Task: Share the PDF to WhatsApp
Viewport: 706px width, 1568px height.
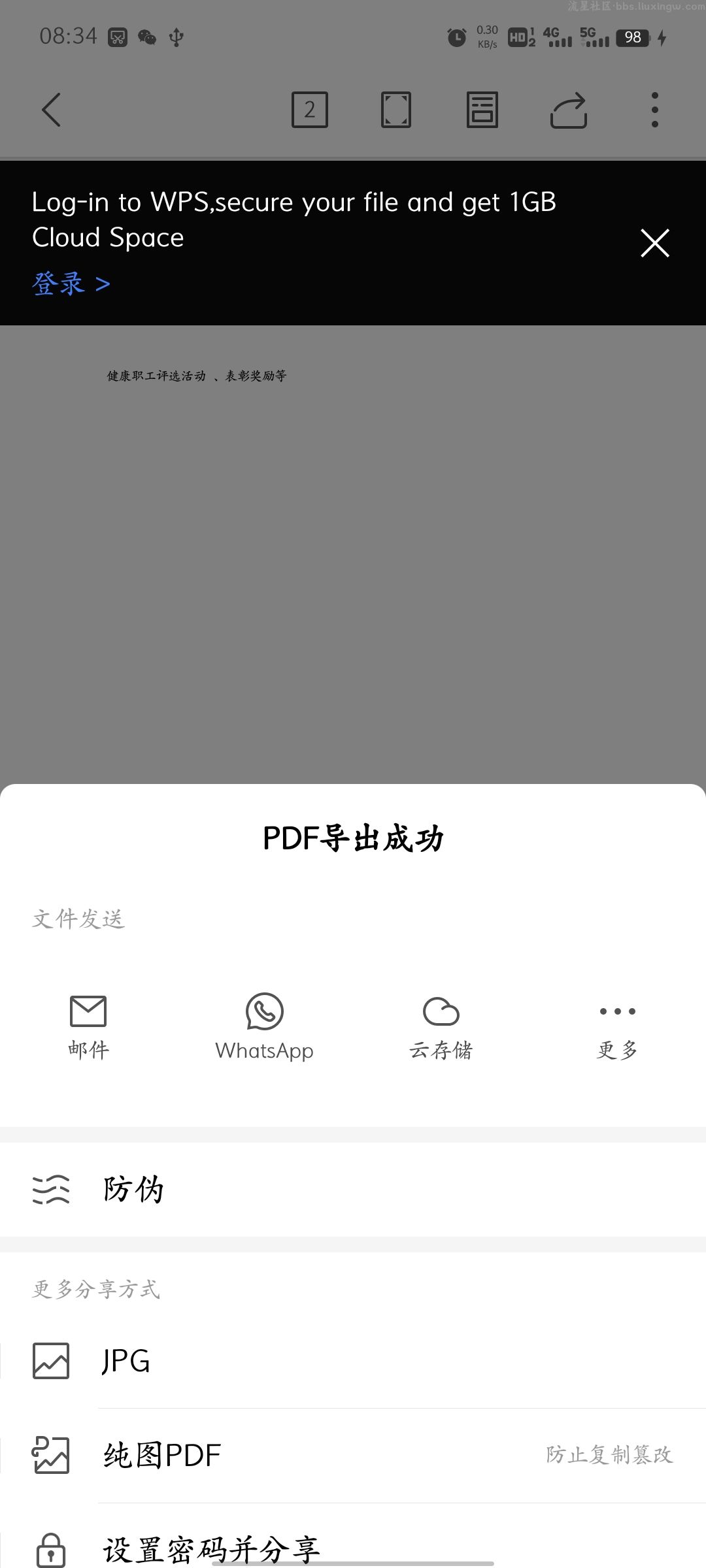Action: [x=265, y=1027]
